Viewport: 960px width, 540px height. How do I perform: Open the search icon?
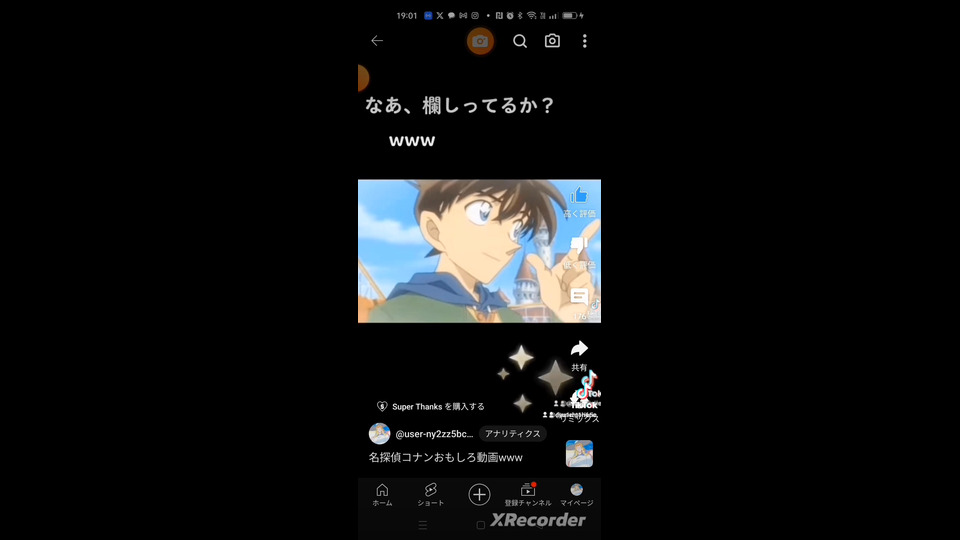[520, 41]
